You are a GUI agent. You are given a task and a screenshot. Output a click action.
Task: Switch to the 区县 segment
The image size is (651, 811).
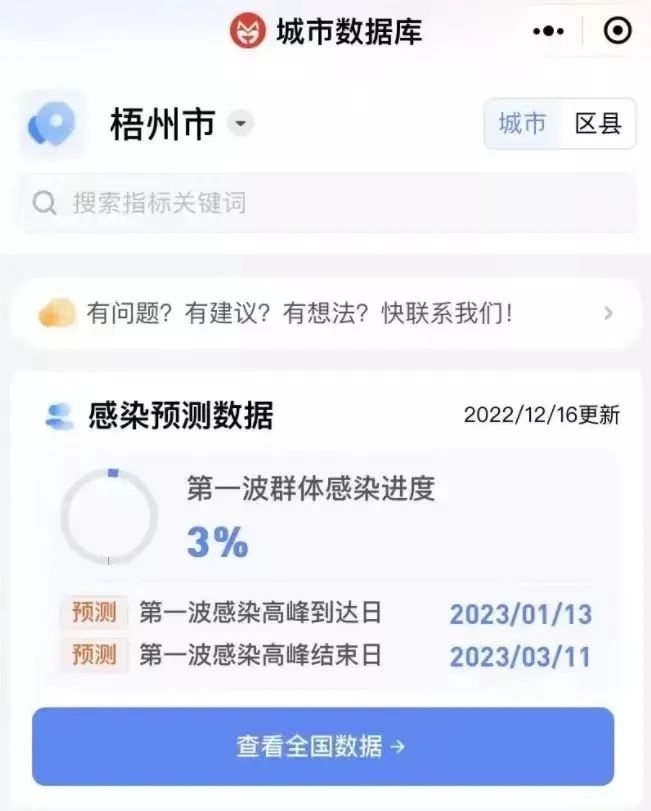point(598,124)
